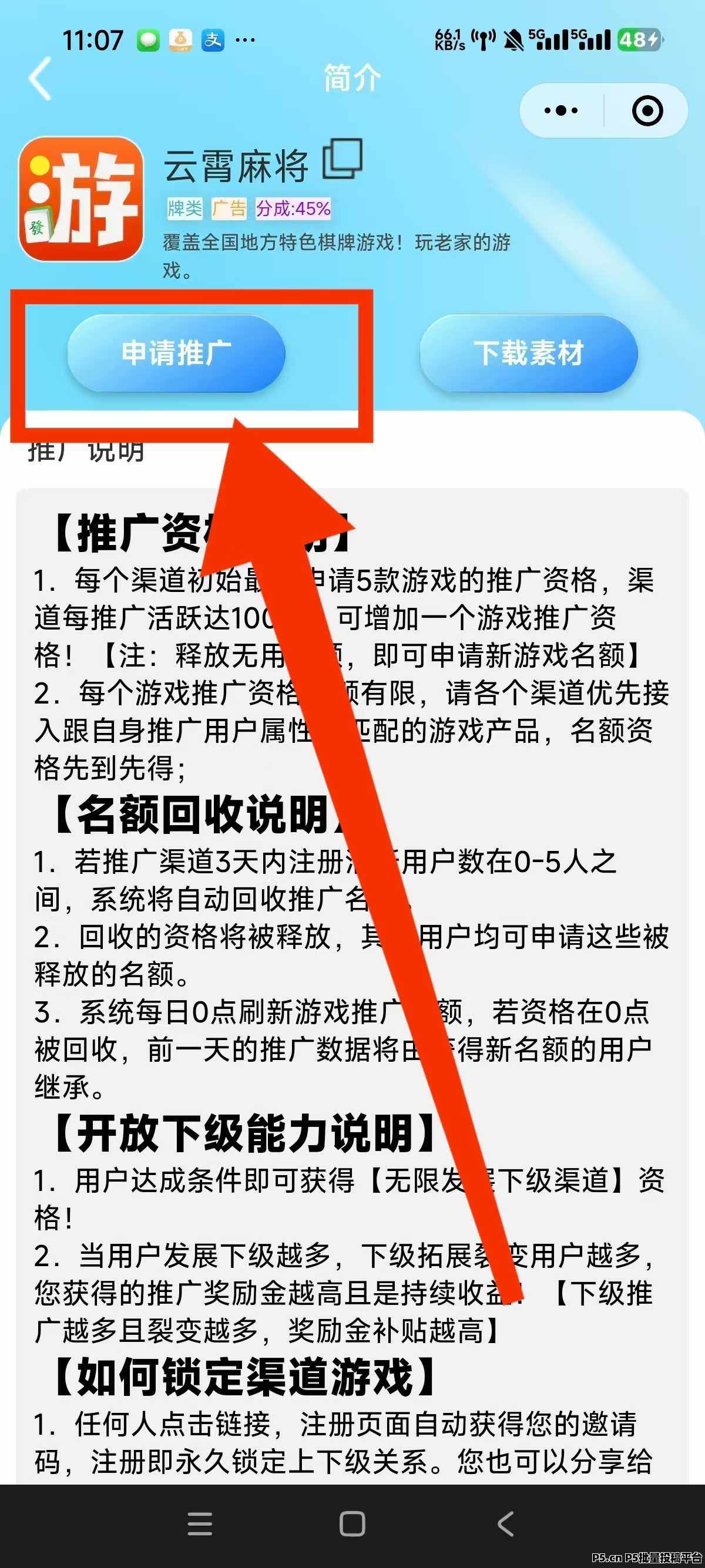
Task: Open recent apps from the navigation bar
Action: 200,1523
